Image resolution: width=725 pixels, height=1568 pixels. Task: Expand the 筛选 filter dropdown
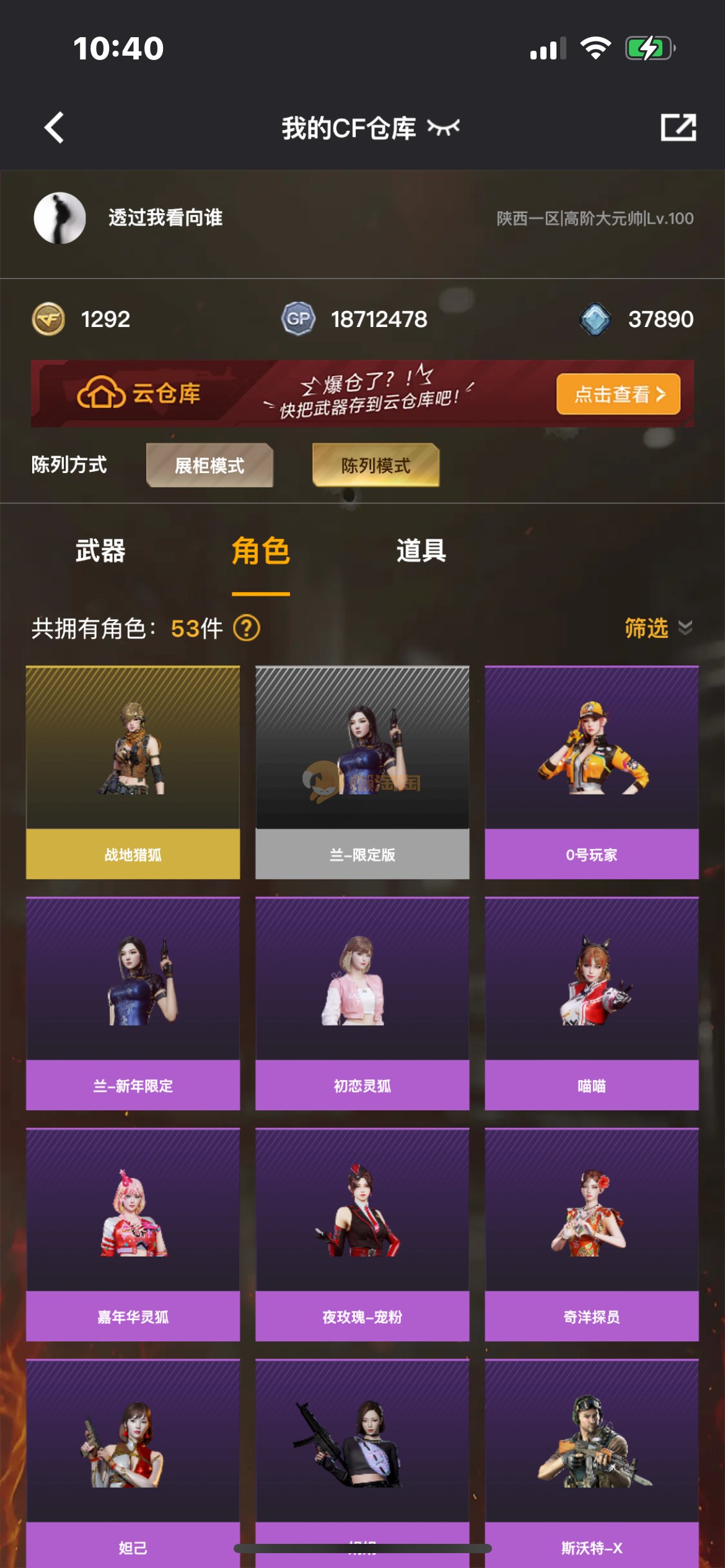657,628
